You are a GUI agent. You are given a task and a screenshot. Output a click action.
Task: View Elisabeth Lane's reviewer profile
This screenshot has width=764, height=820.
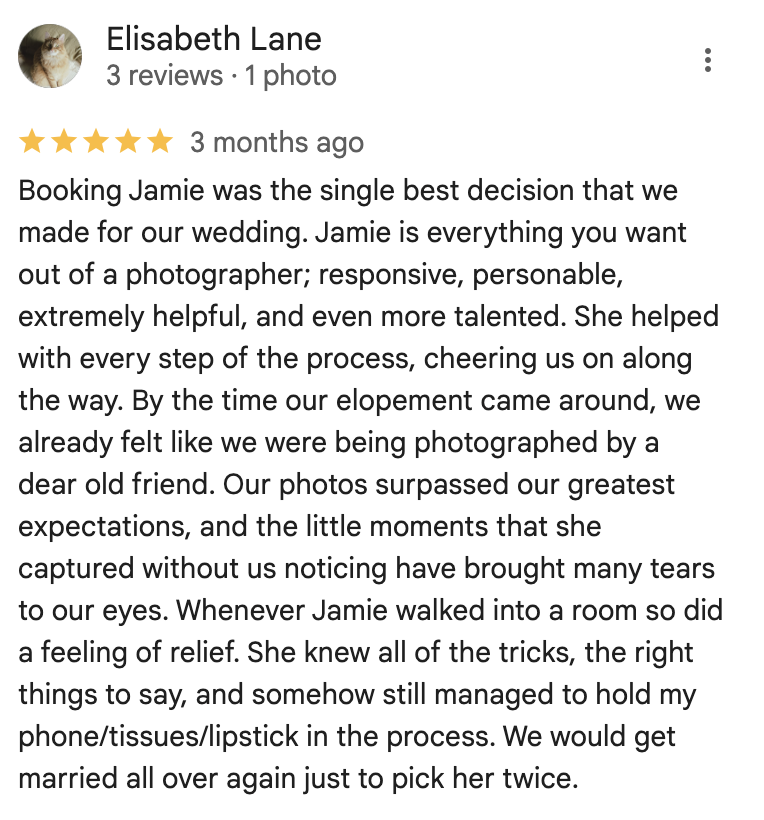pyautogui.click(x=213, y=39)
